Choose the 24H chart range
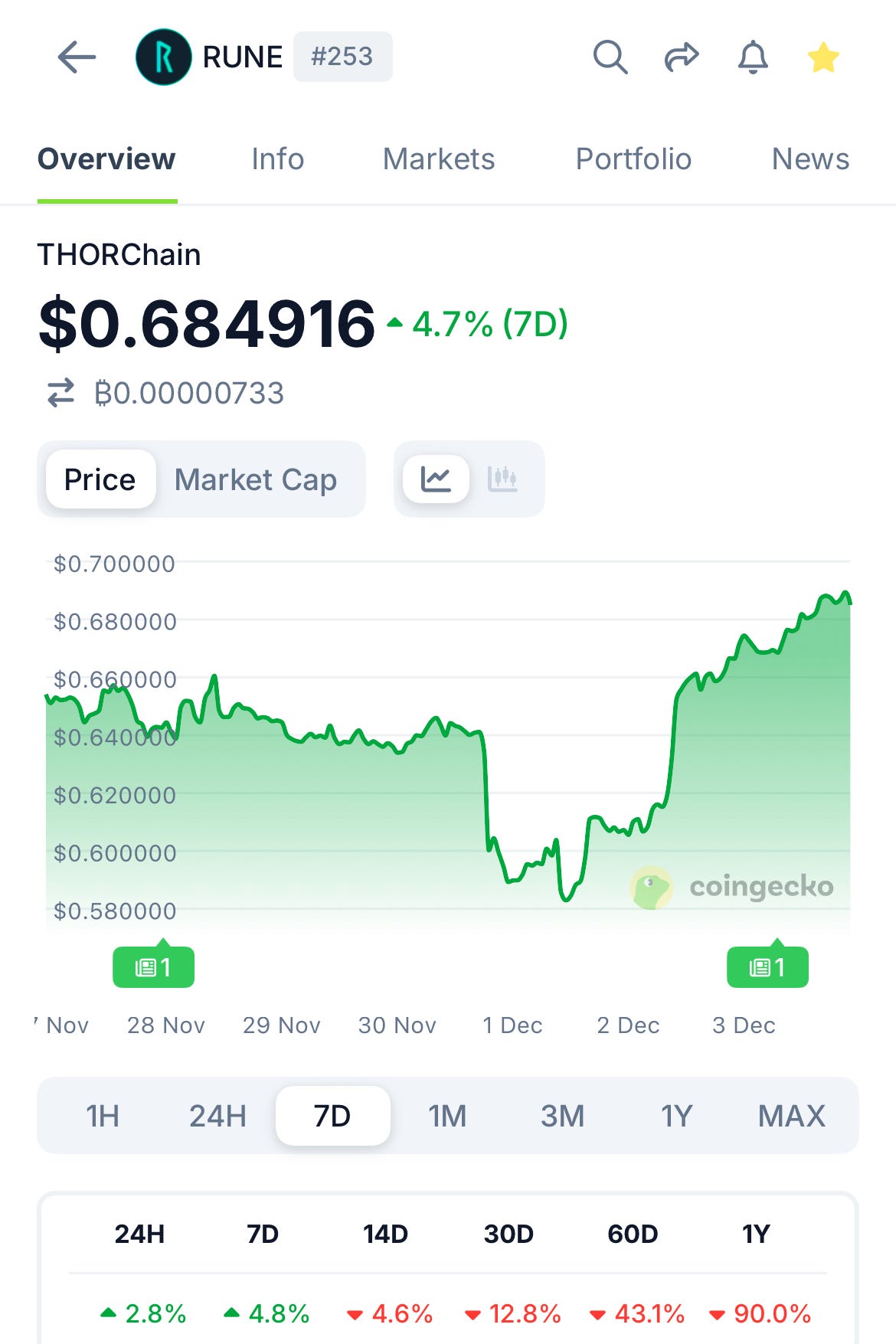The height and width of the screenshot is (1344, 896). tap(217, 1116)
